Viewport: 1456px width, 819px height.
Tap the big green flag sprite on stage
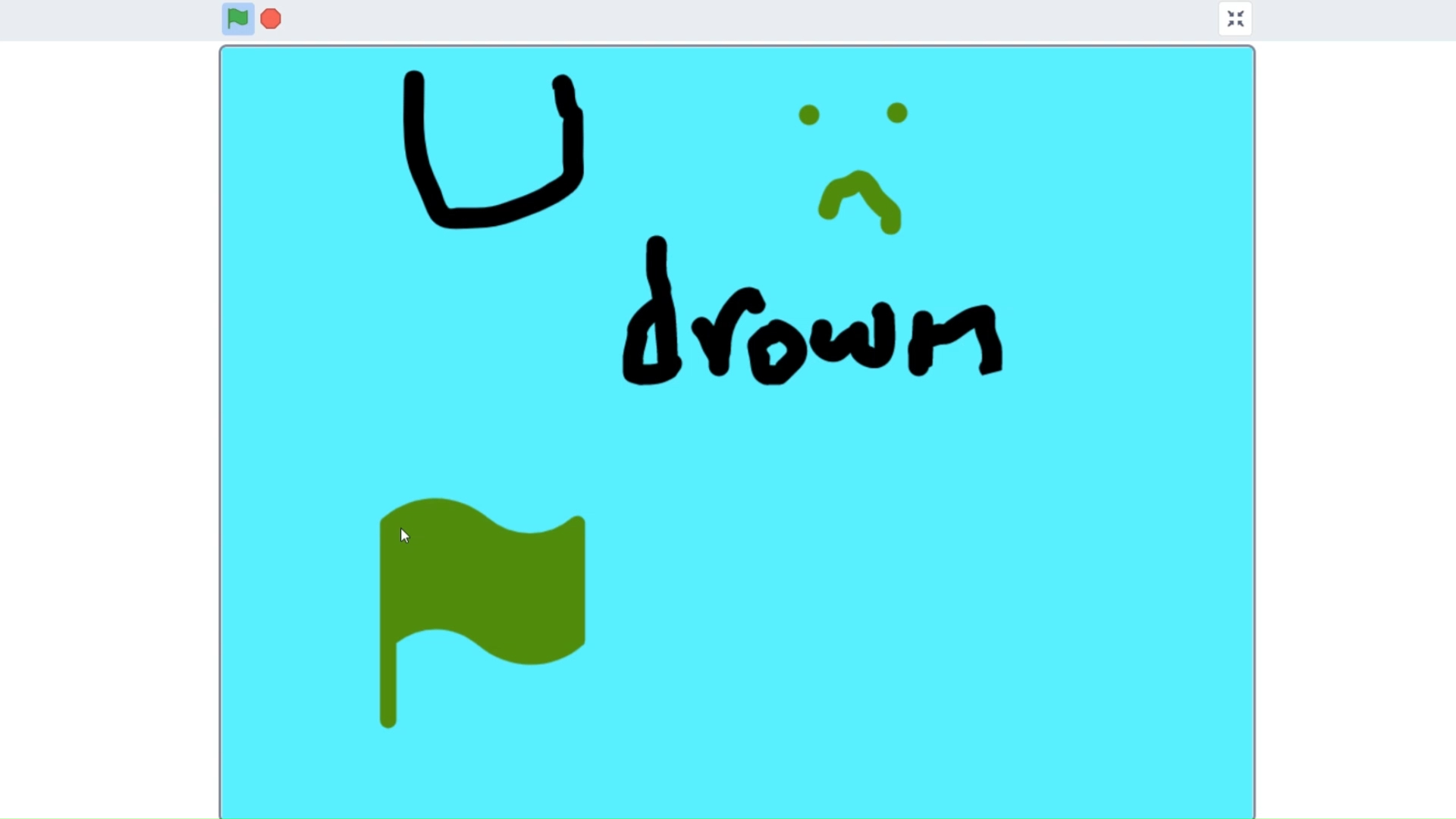coord(485,584)
